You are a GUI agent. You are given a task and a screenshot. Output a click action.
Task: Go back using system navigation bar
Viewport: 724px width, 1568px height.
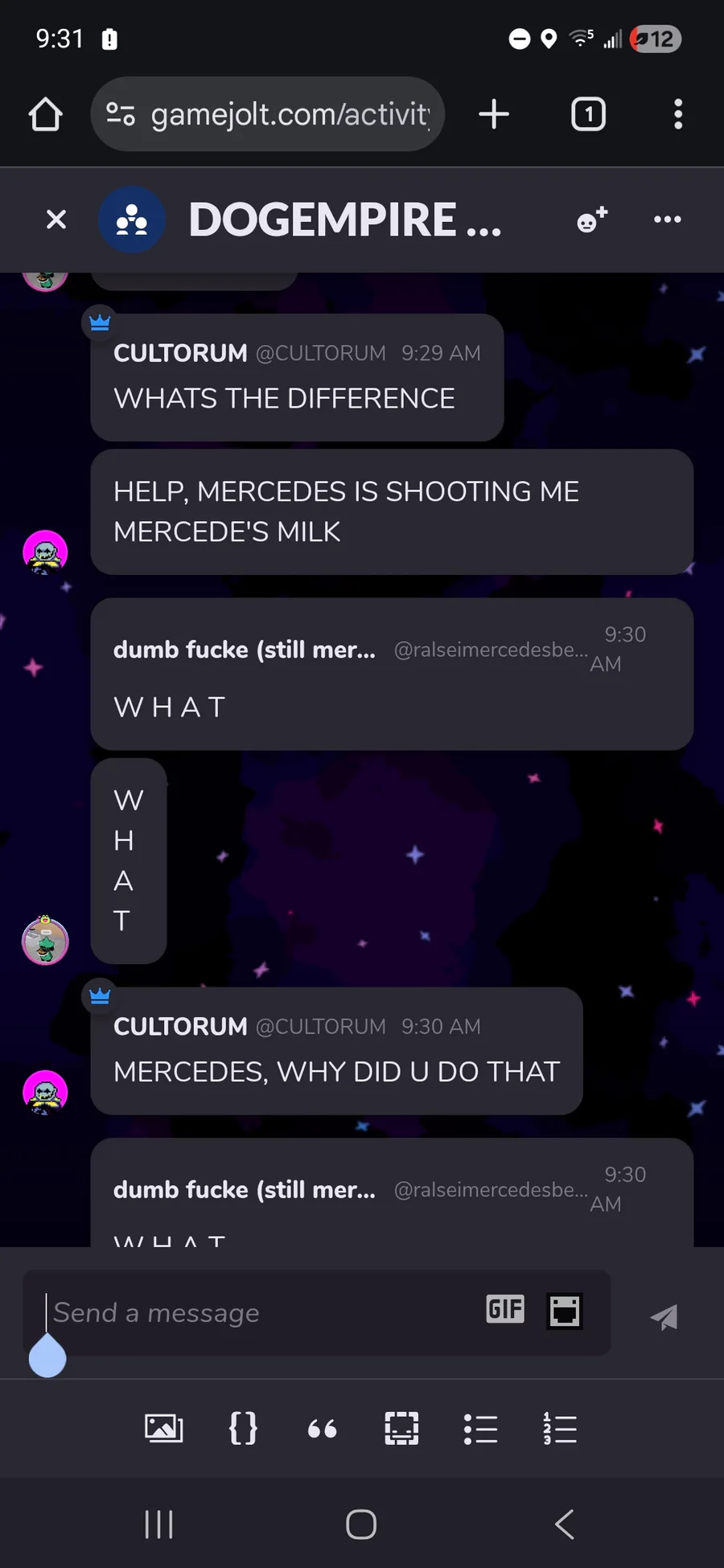click(565, 1524)
